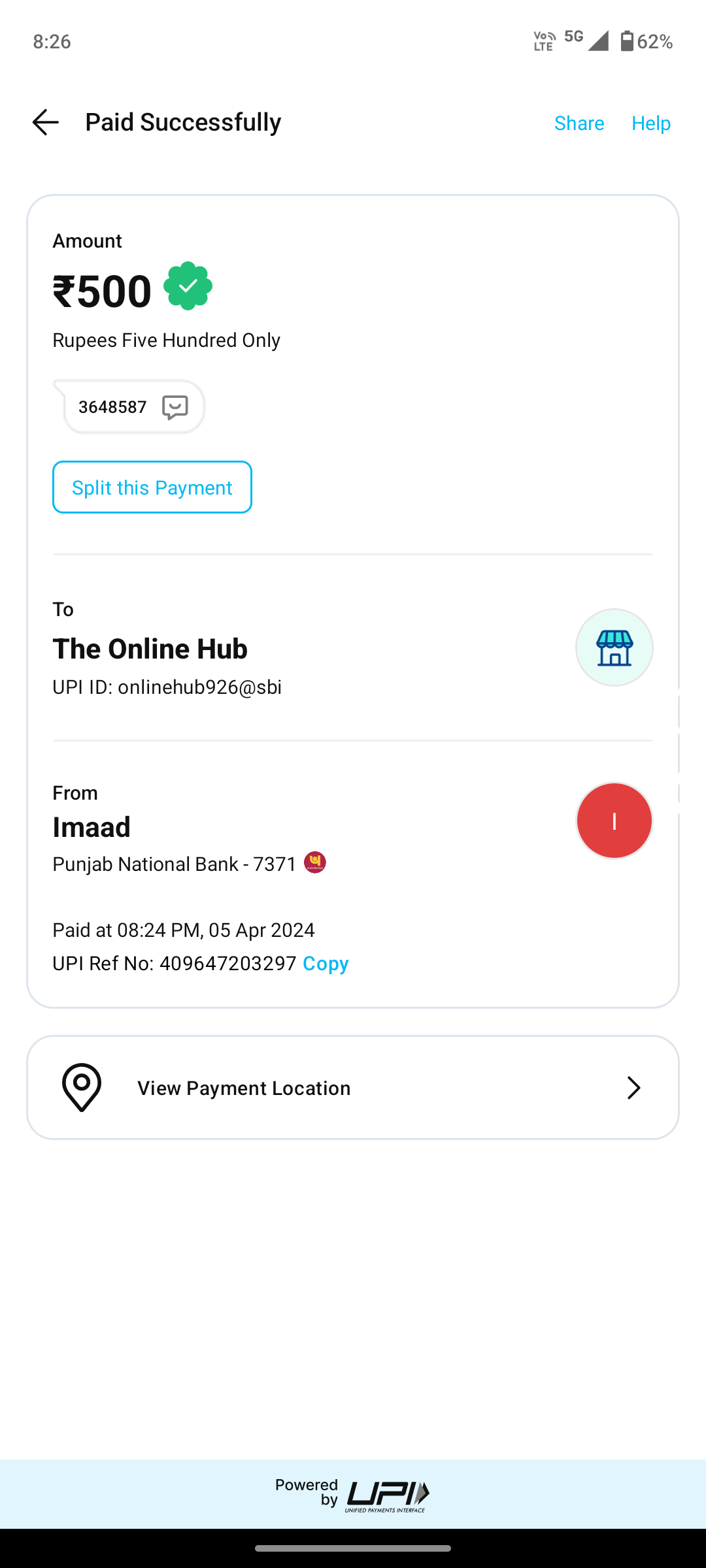Open View Payment Location
The height and width of the screenshot is (1568, 706).
353,1088
